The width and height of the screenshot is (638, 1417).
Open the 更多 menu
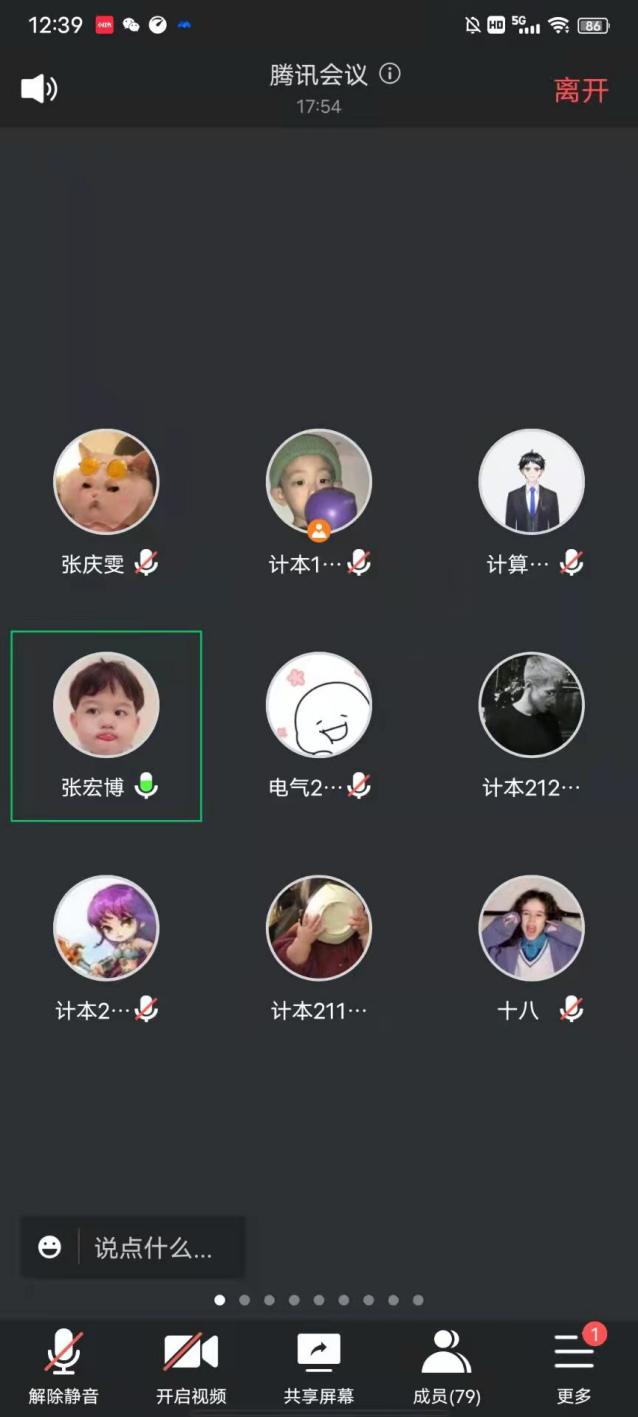[574, 1367]
